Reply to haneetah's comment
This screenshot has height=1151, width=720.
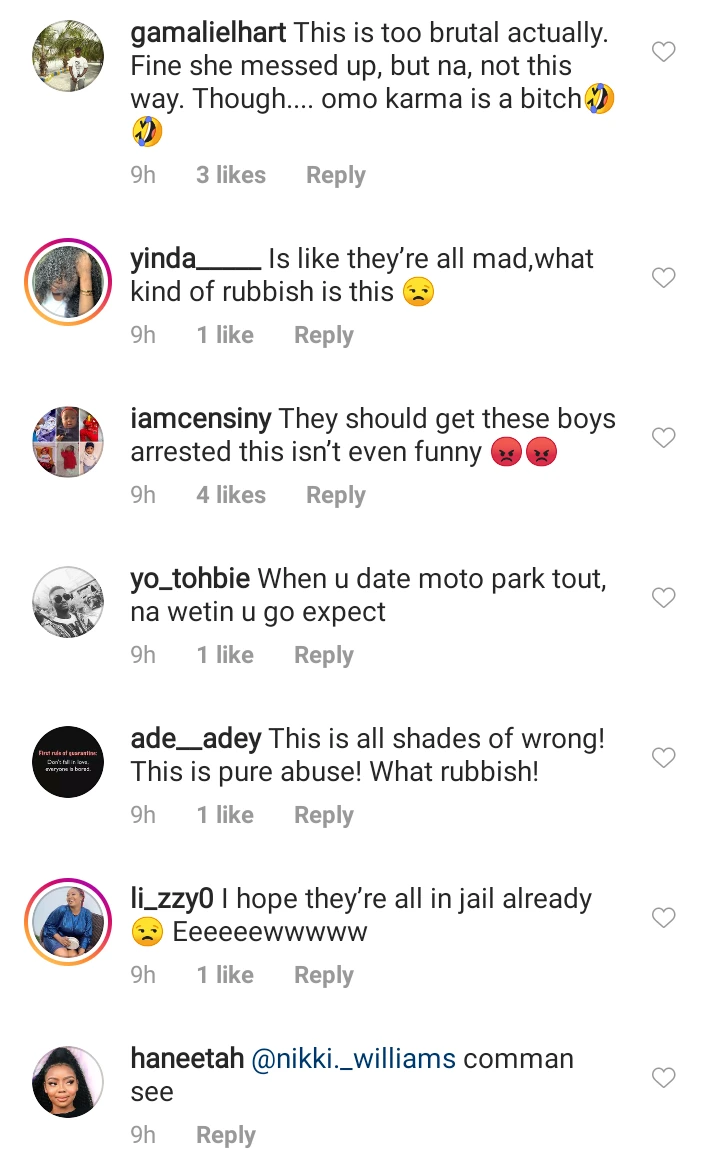pyautogui.click(x=226, y=1135)
